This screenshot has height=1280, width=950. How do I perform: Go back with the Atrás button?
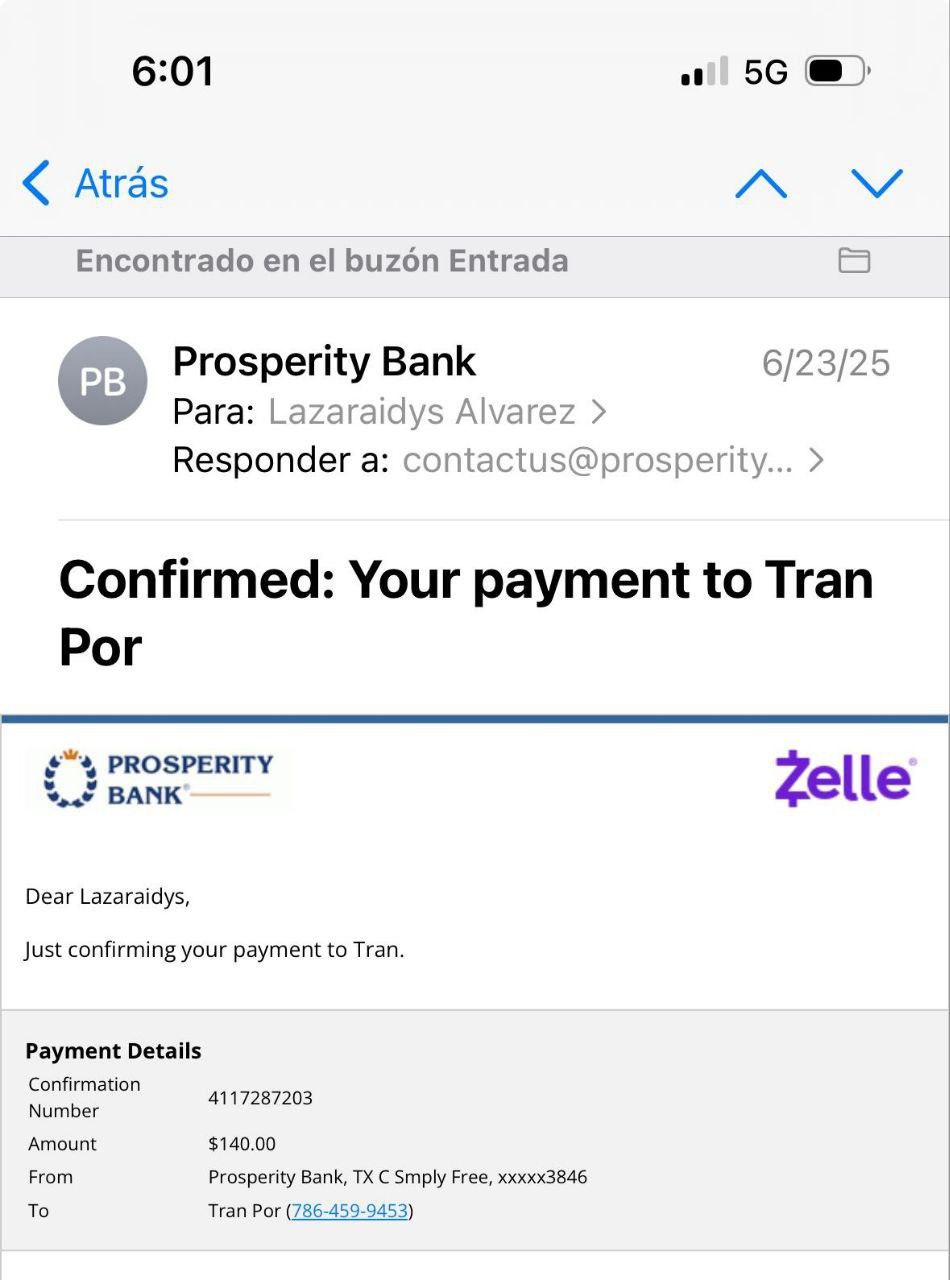click(x=96, y=184)
